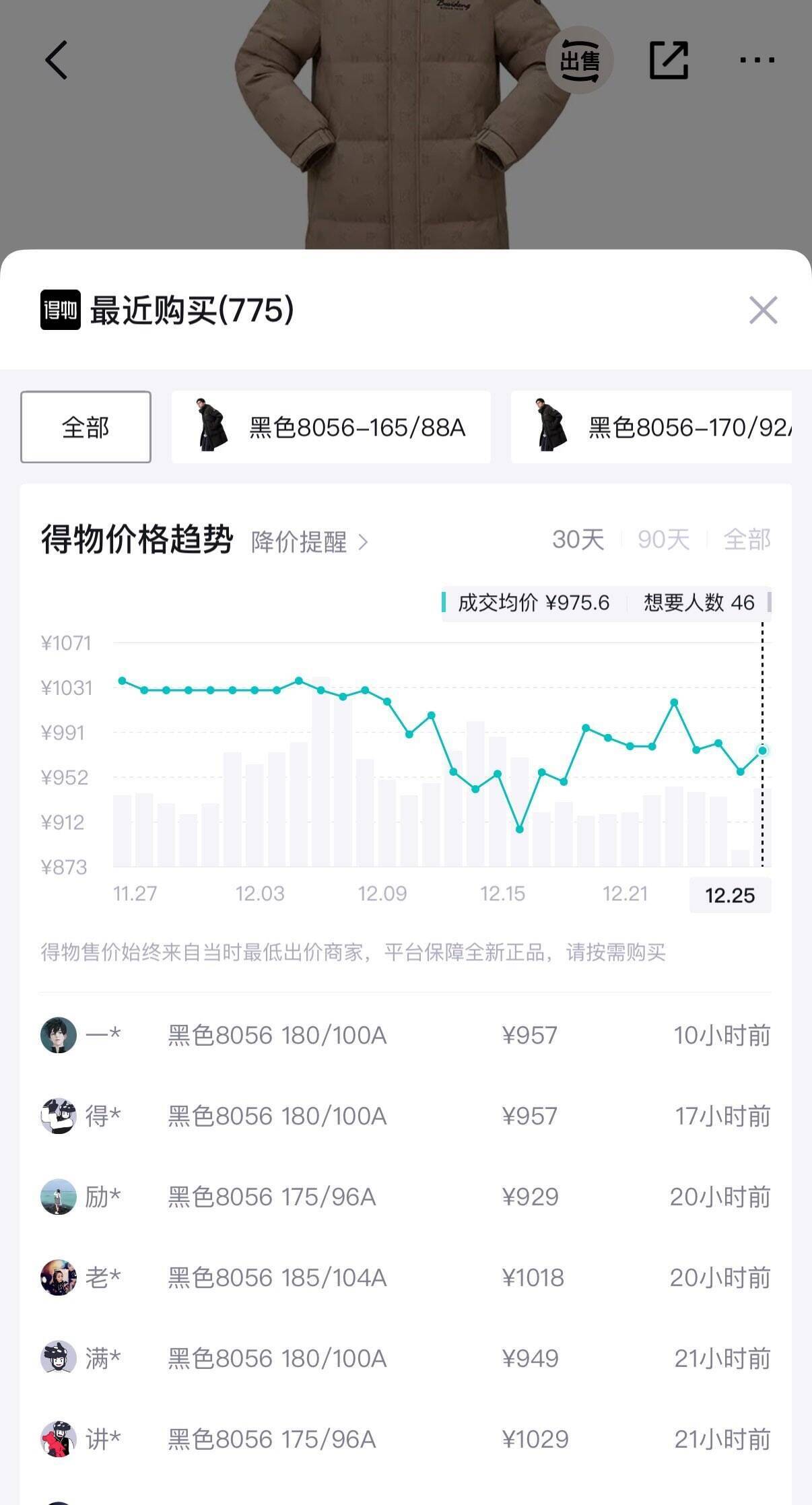Open the three-dot overflow menu
The width and height of the screenshot is (812, 1505).
(757, 61)
